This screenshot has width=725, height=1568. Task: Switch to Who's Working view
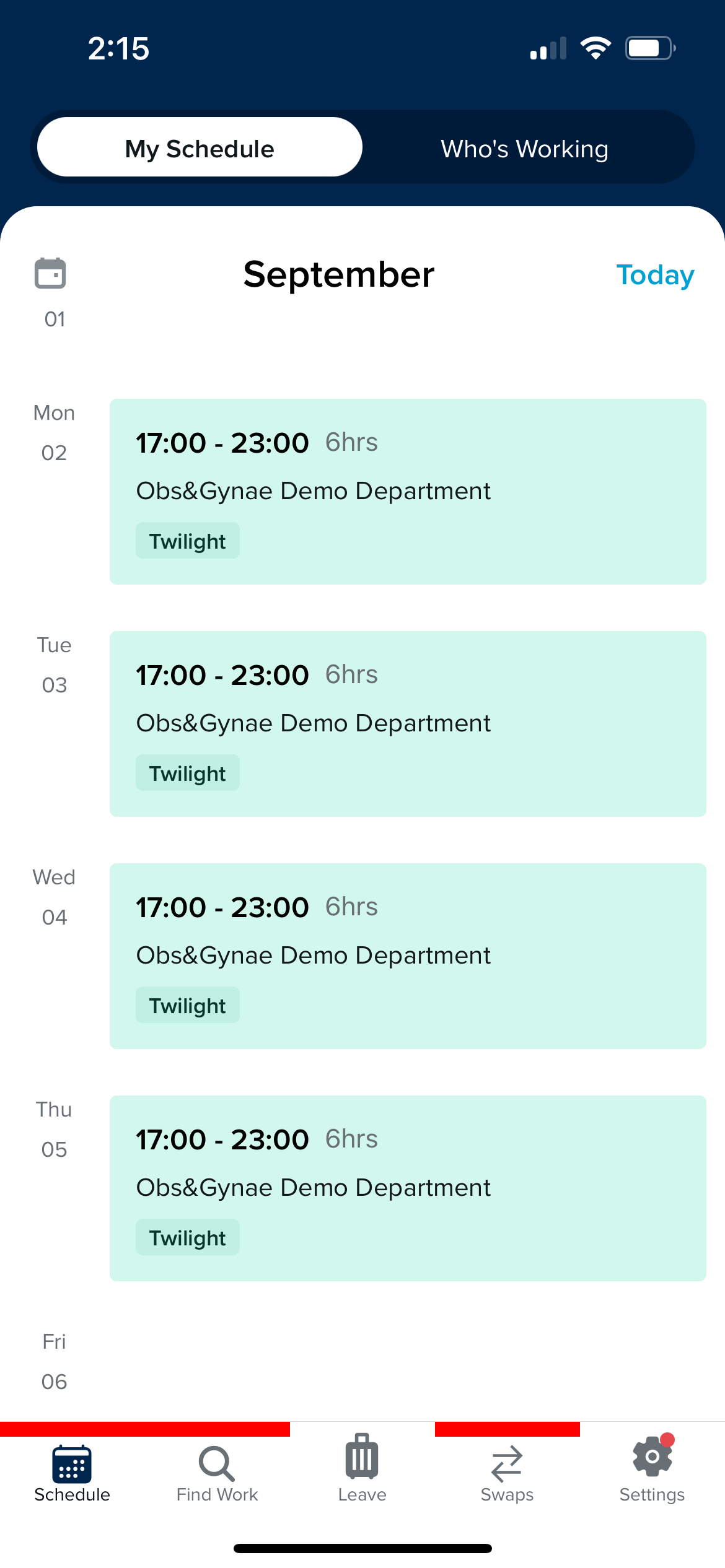pos(524,149)
